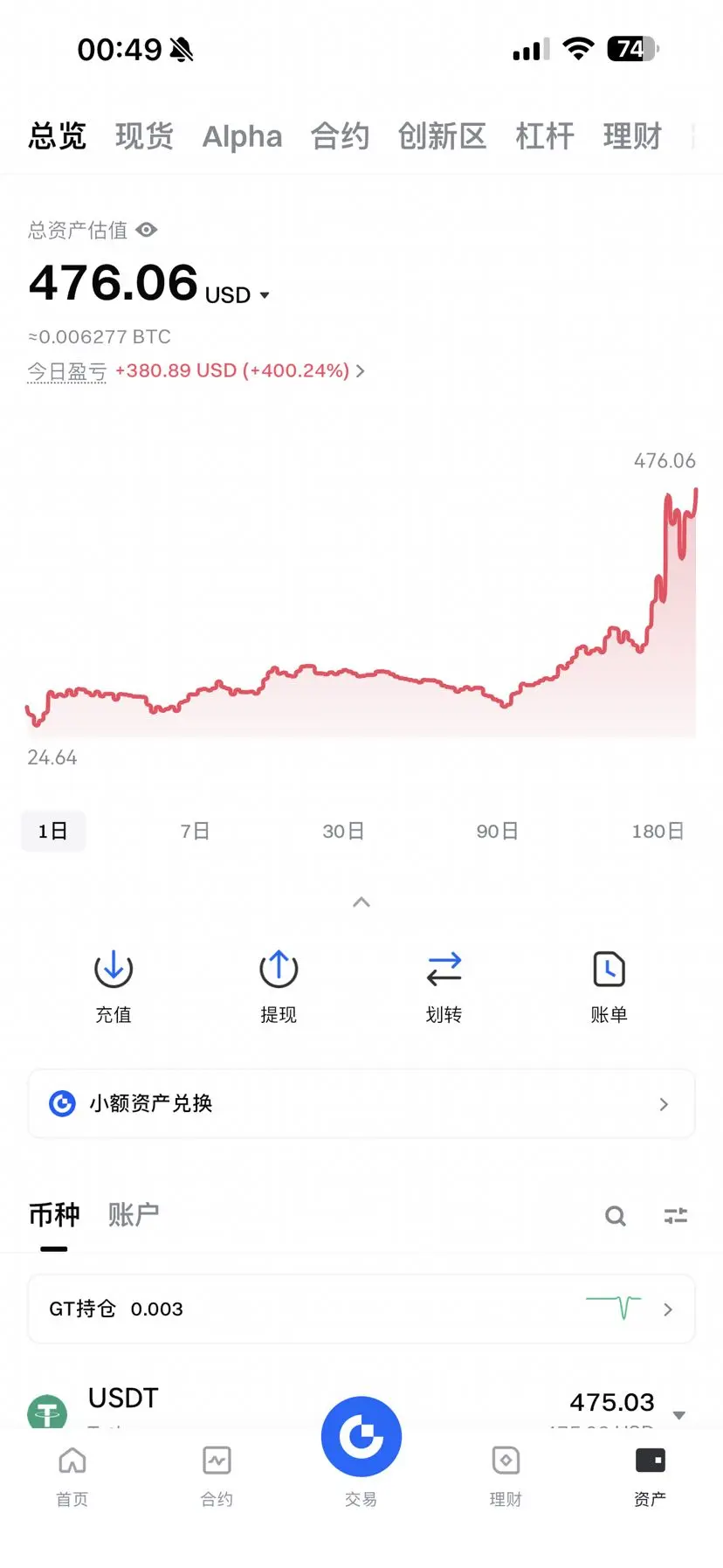The height and width of the screenshot is (1568, 723).
Task: Select the 180日 chart range
Action: coord(657,831)
